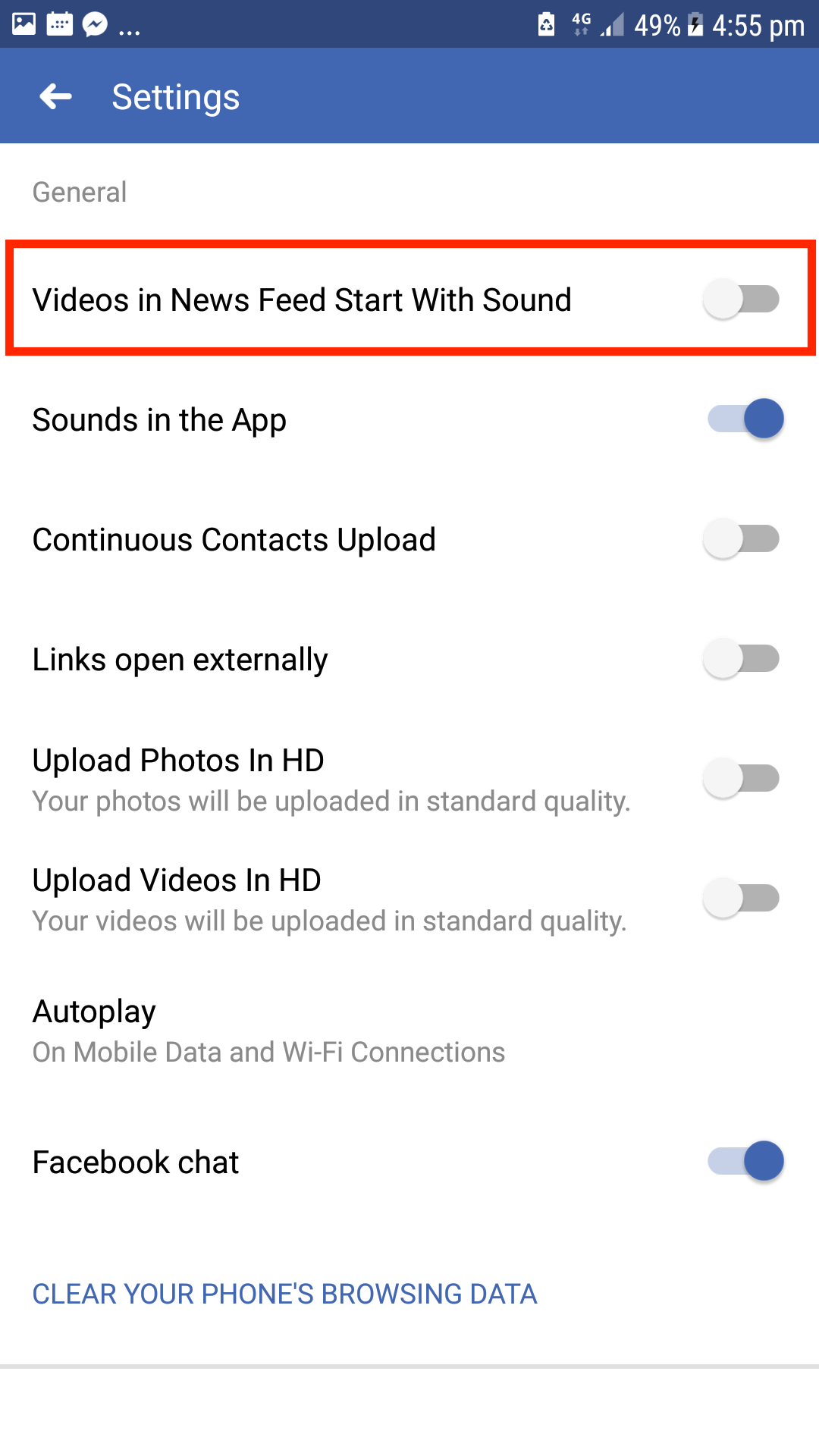The width and height of the screenshot is (819, 1456).
Task: Enable Videos in News Feed Start With Sound
Action: (x=742, y=299)
